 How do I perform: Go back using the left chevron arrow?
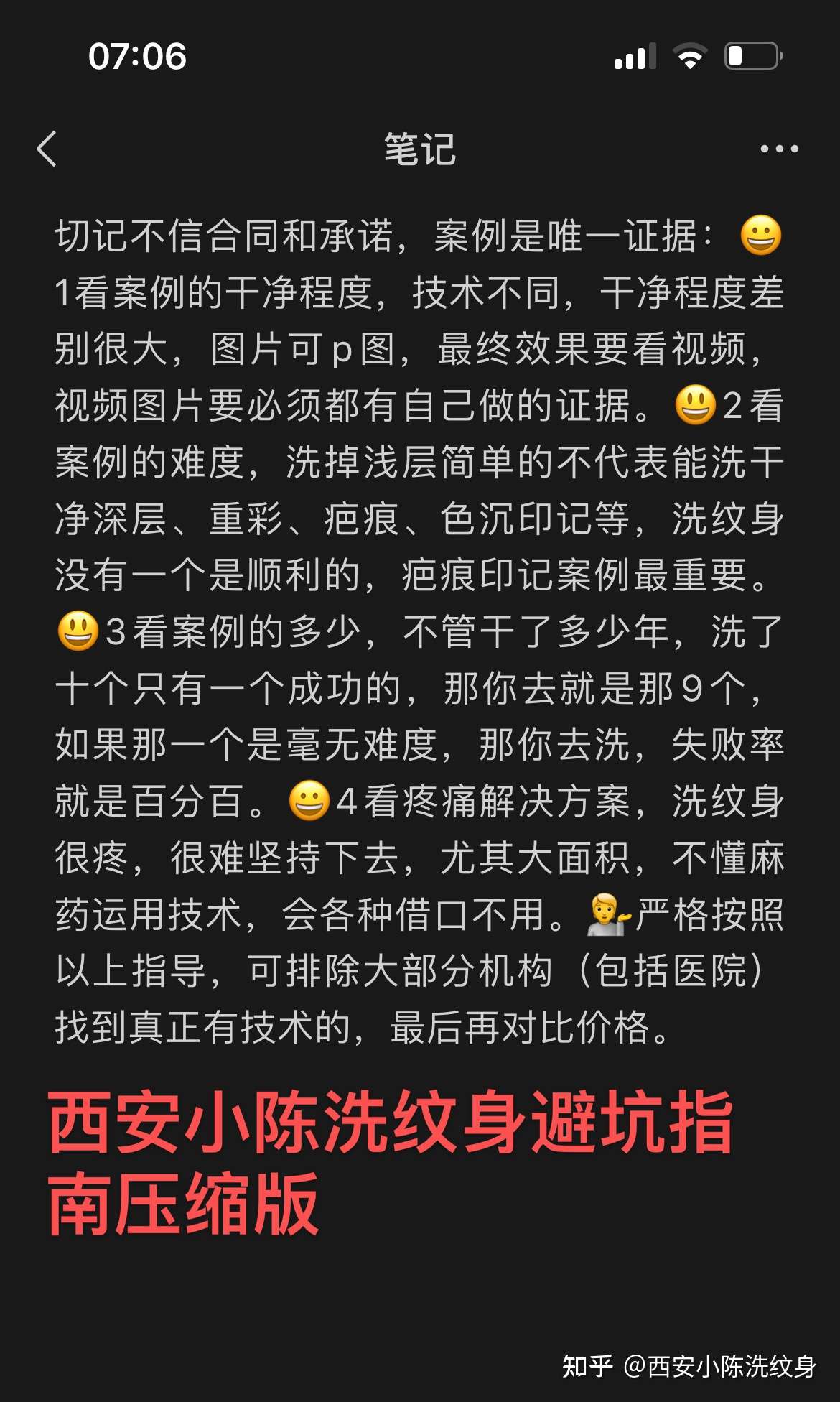tap(47, 149)
